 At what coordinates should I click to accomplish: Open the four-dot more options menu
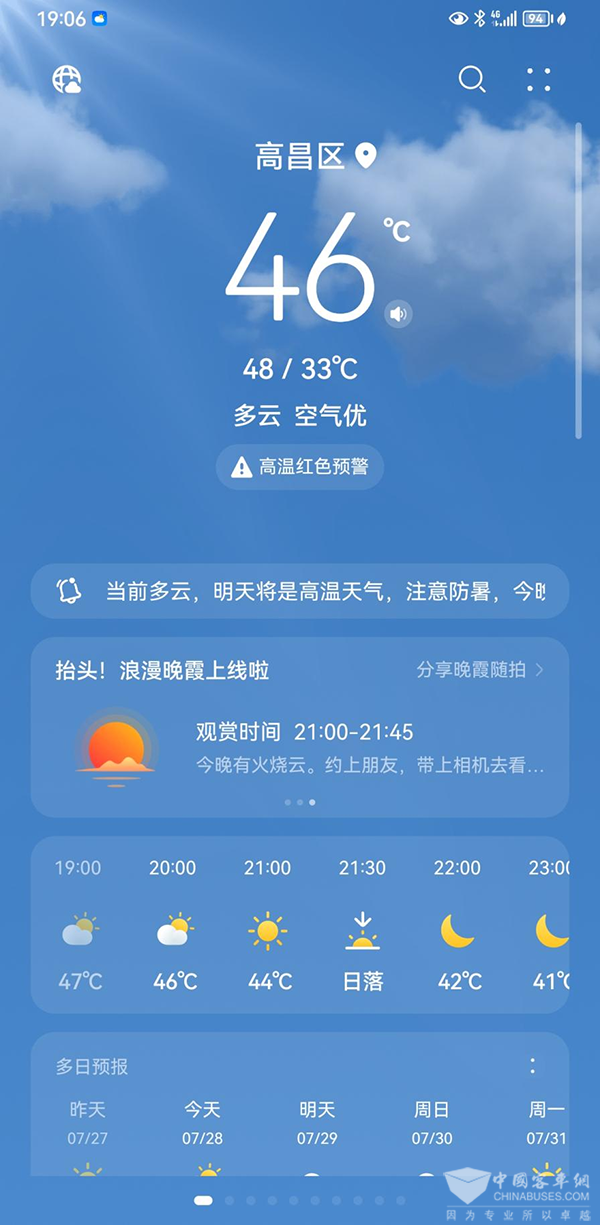tap(539, 80)
